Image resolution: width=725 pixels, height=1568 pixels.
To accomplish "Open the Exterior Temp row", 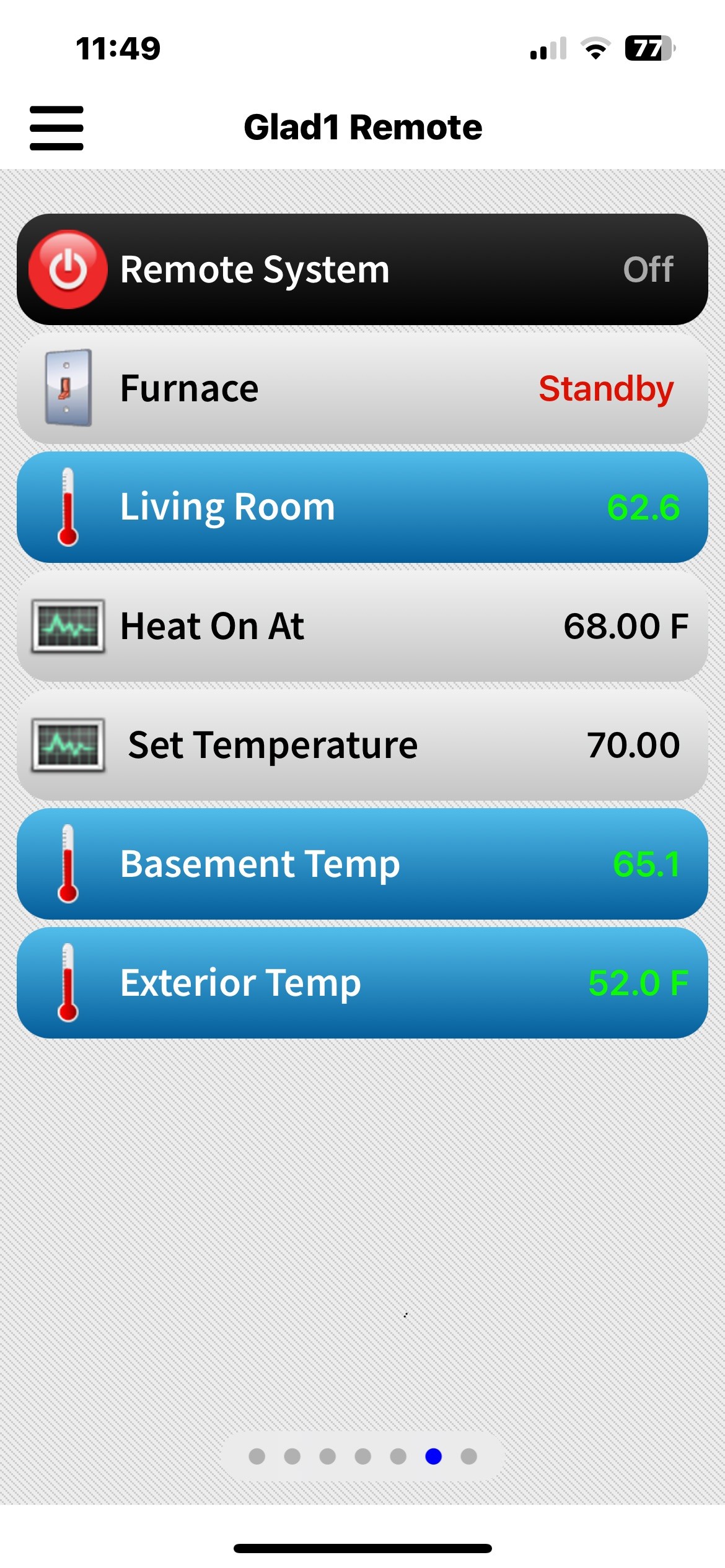I will [x=362, y=983].
